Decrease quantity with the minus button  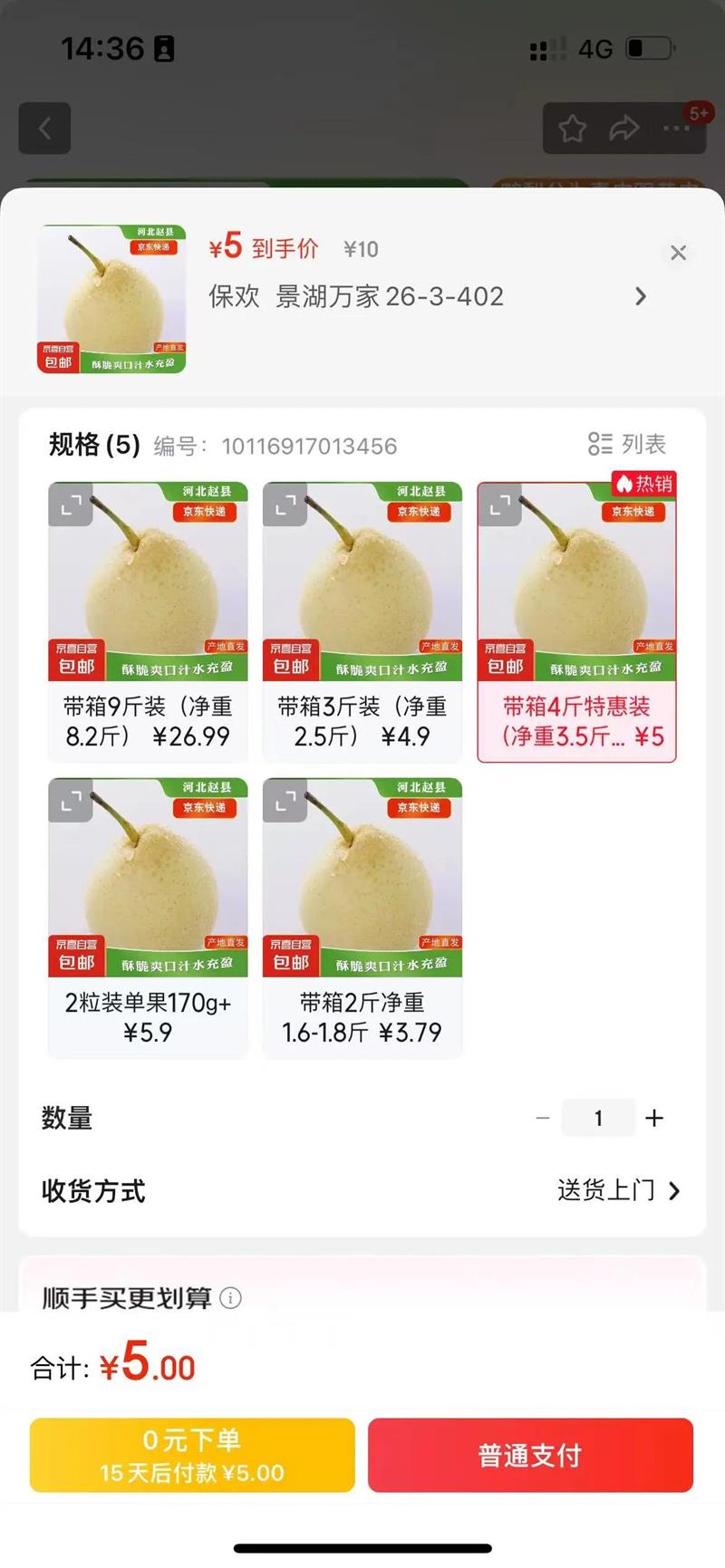542,1119
